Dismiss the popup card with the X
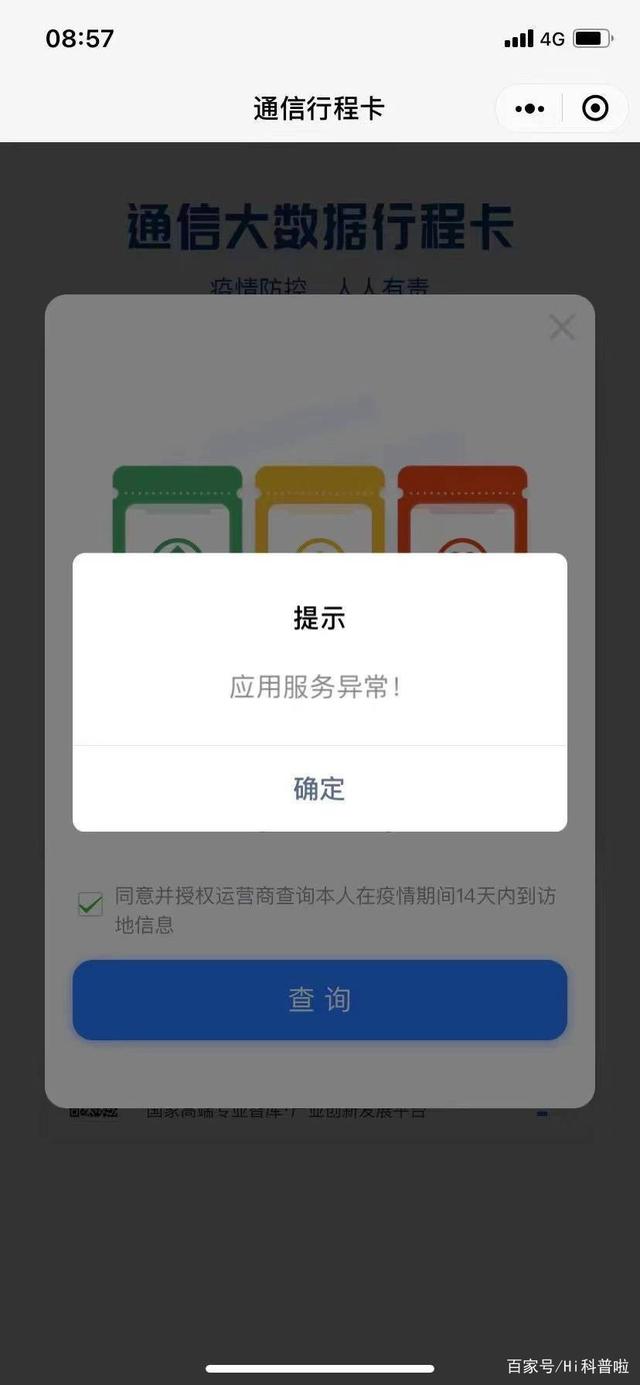640x1385 pixels. [562, 327]
